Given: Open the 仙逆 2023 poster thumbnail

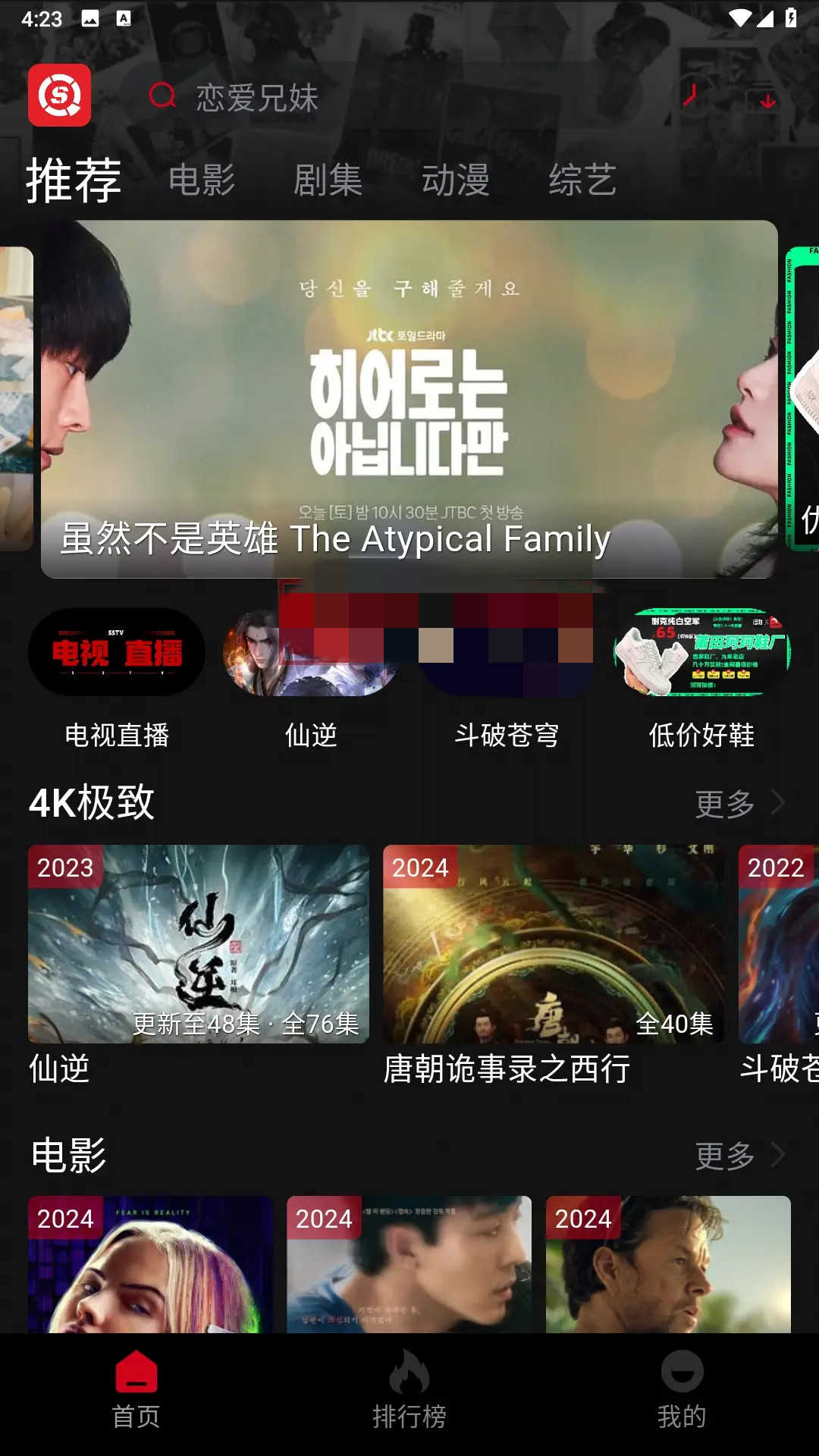Looking at the screenshot, I should point(197,944).
